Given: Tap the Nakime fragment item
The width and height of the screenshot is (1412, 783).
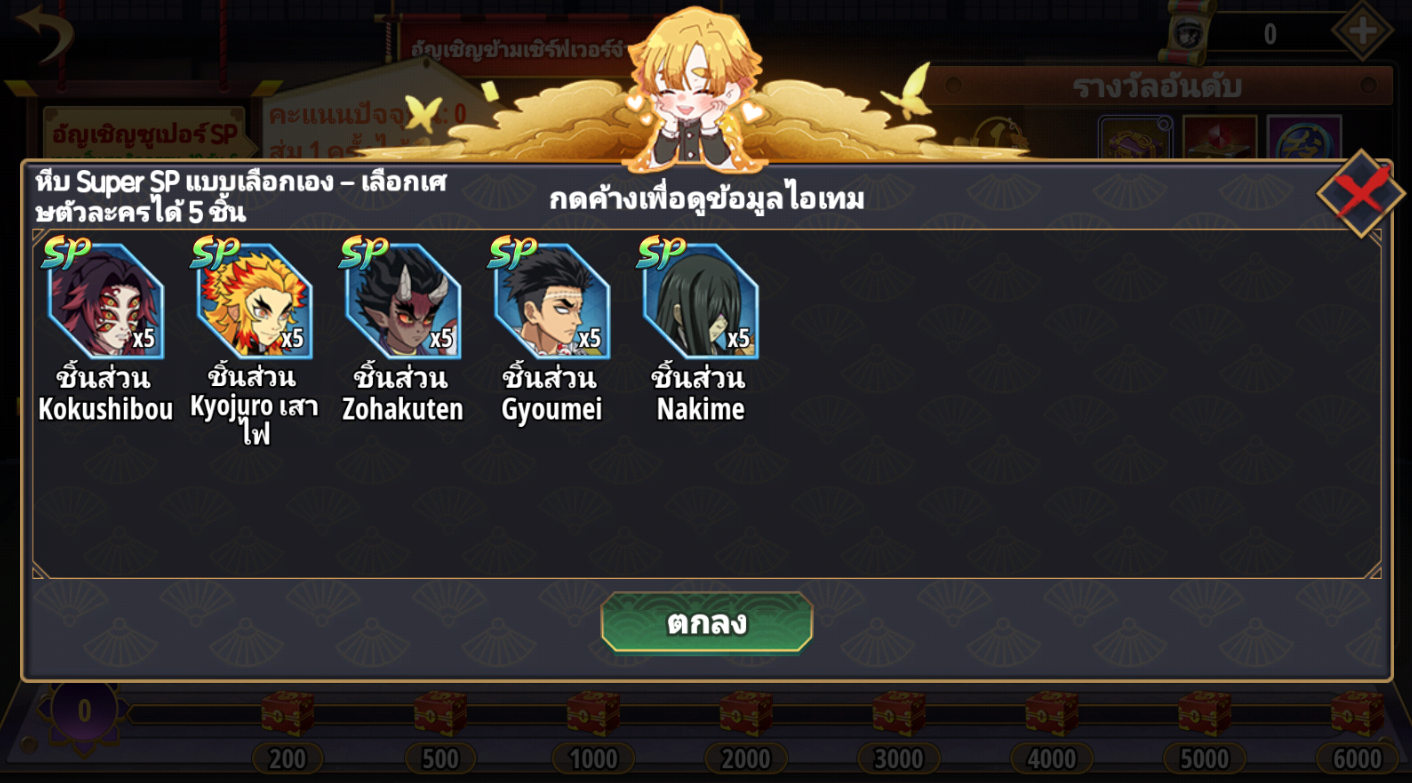Looking at the screenshot, I should pyautogui.click(x=700, y=301).
